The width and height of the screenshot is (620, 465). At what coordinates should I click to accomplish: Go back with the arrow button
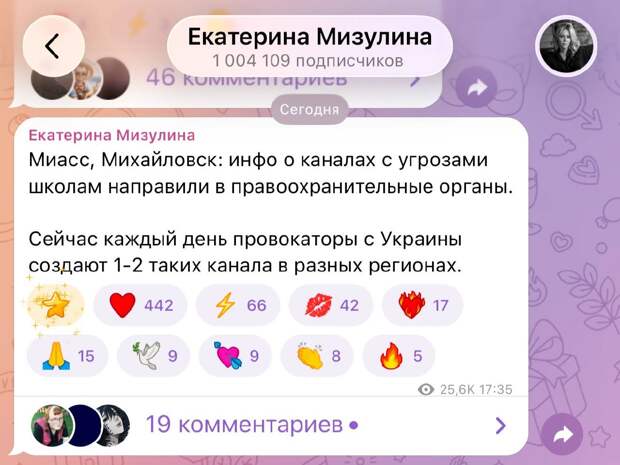click(53, 46)
